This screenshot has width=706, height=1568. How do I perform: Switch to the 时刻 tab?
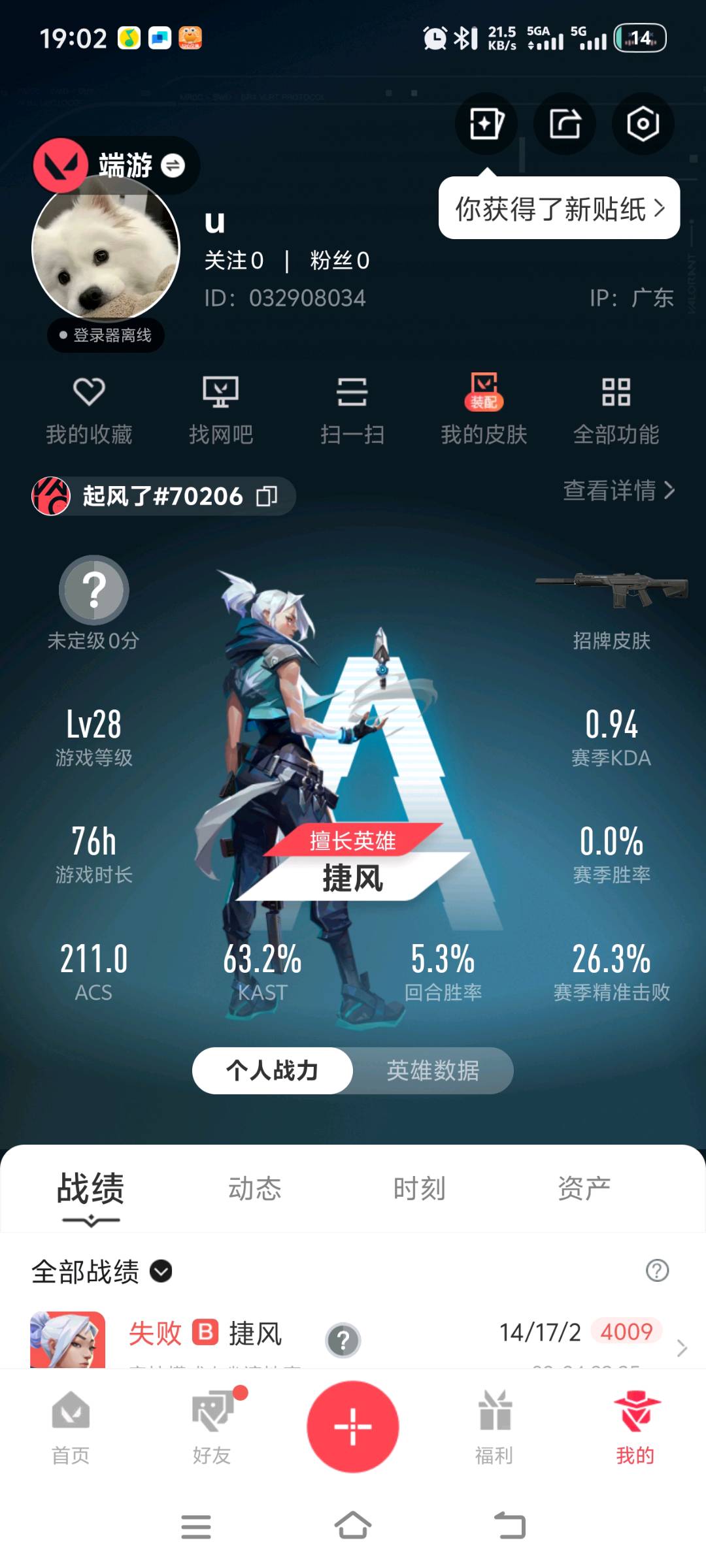click(420, 1188)
